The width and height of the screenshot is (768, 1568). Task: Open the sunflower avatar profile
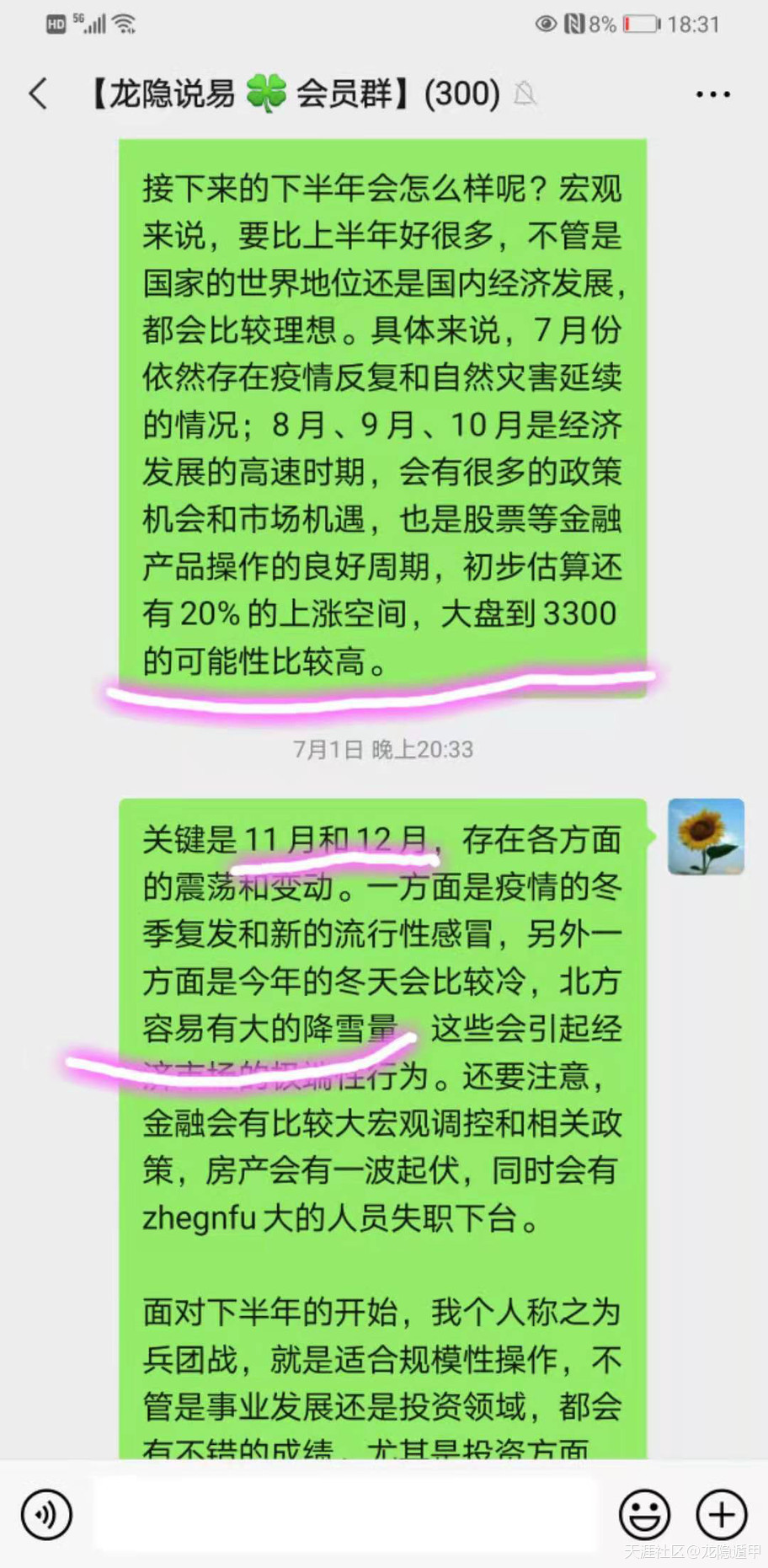(706, 837)
